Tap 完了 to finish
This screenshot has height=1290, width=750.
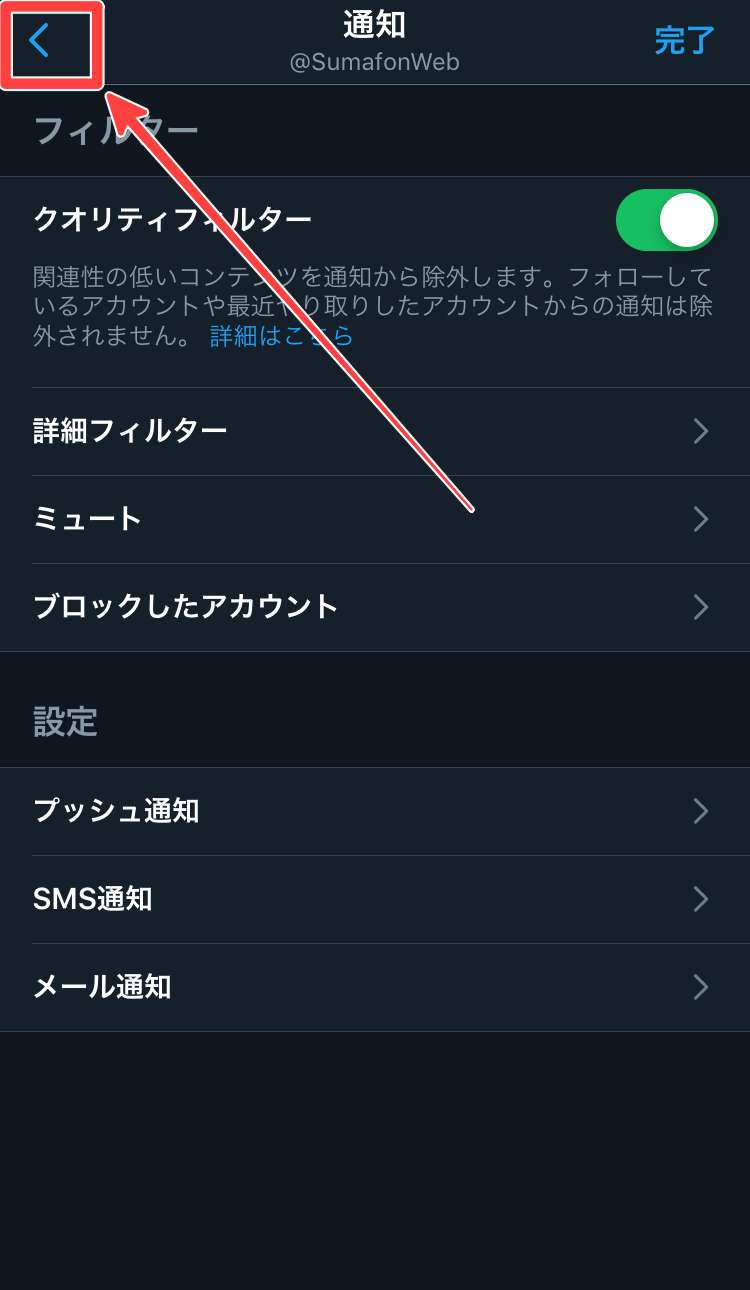pos(684,41)
